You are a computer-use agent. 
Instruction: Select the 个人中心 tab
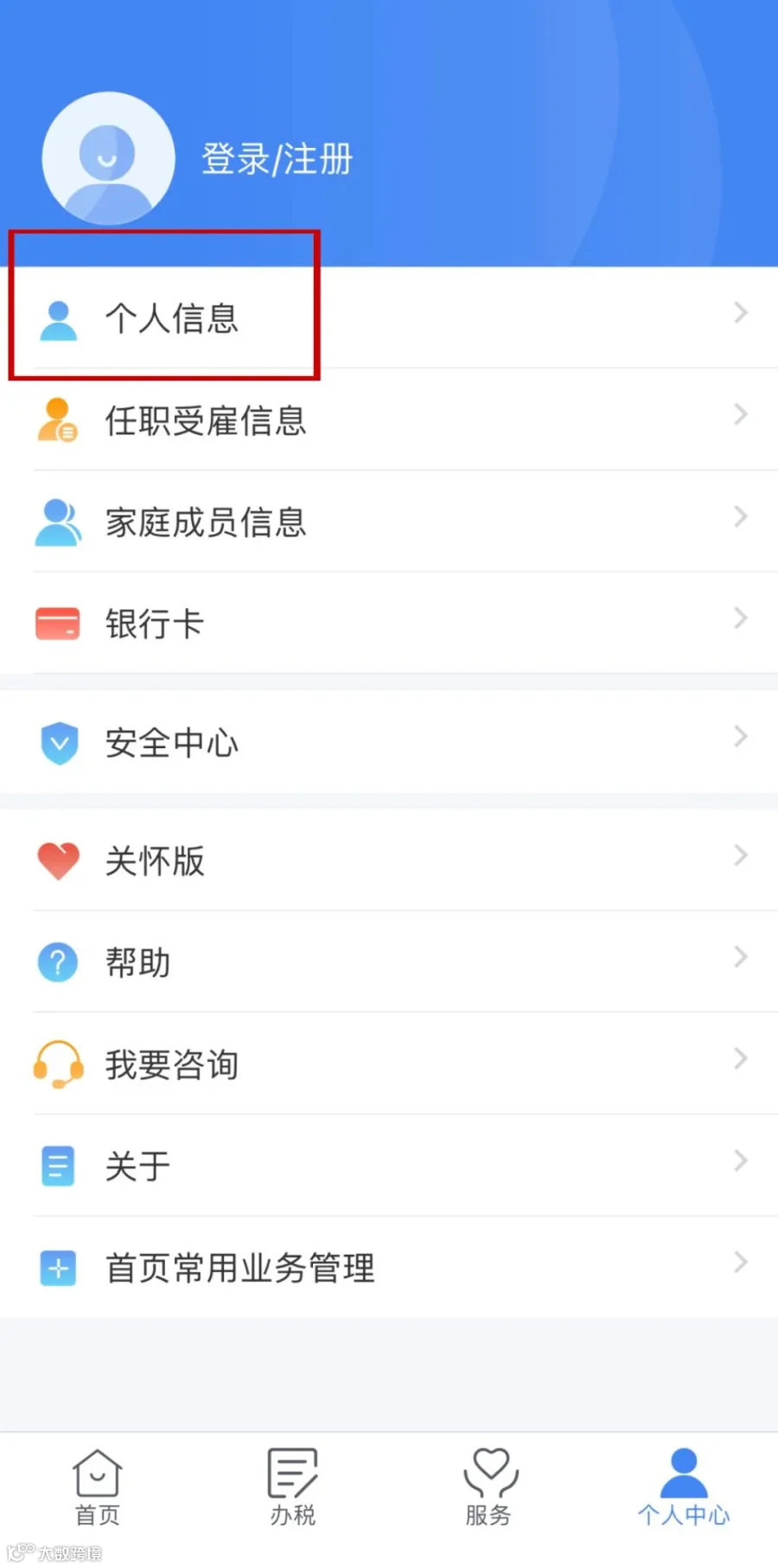pos(683,1488)
